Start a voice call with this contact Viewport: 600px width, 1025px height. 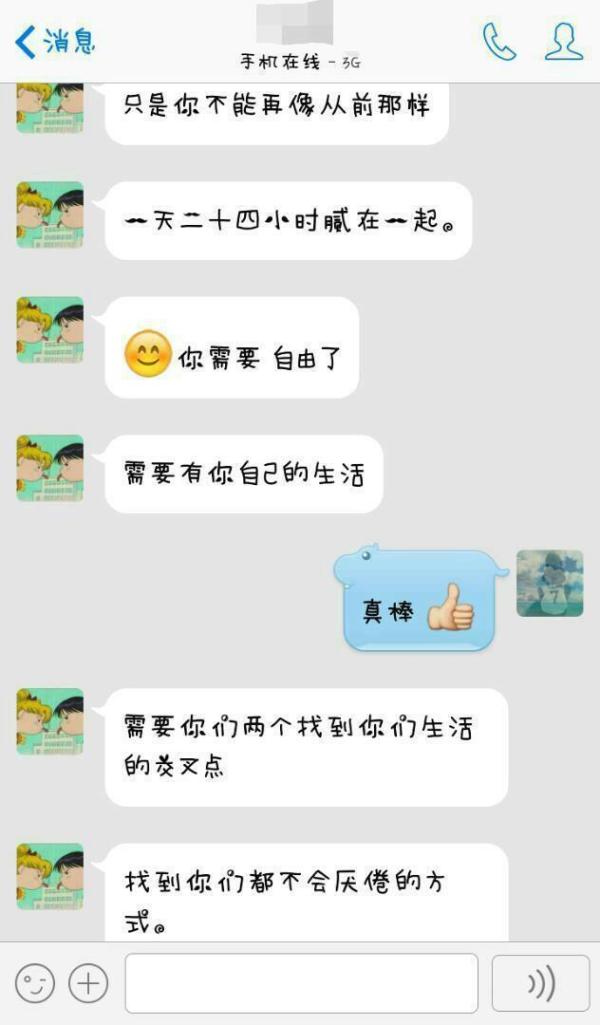(x=499, y=42)
